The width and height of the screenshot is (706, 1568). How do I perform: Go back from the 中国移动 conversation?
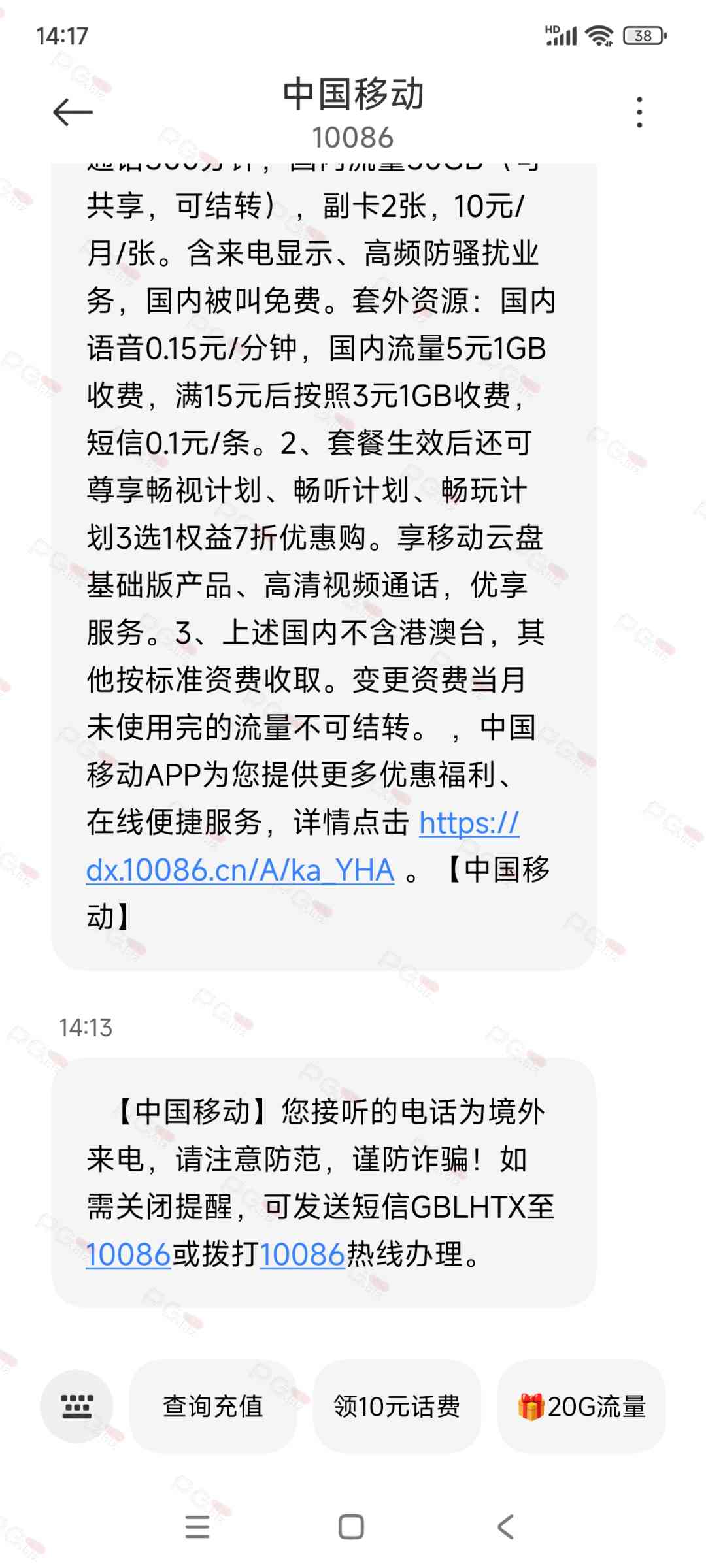point(73,112)
